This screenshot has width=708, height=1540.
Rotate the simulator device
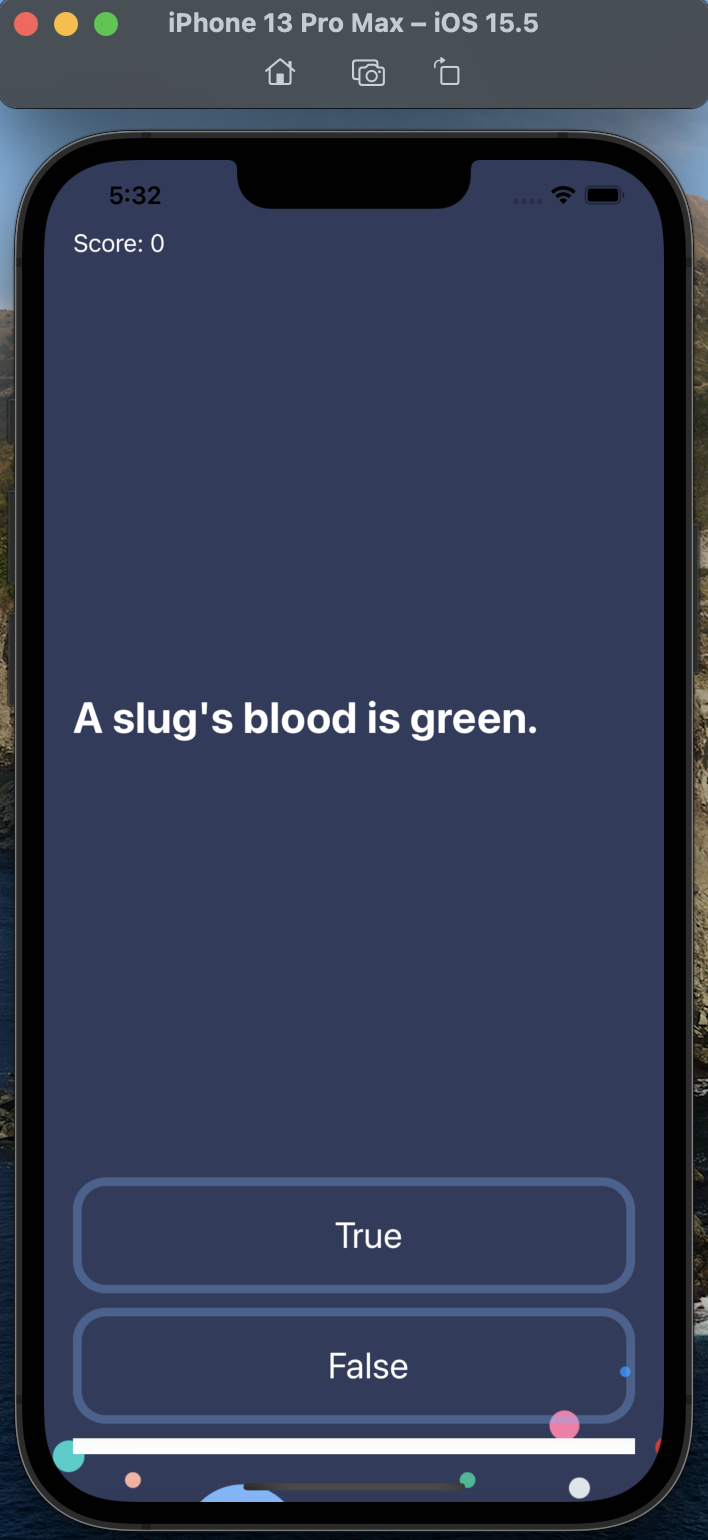(447, 72)
